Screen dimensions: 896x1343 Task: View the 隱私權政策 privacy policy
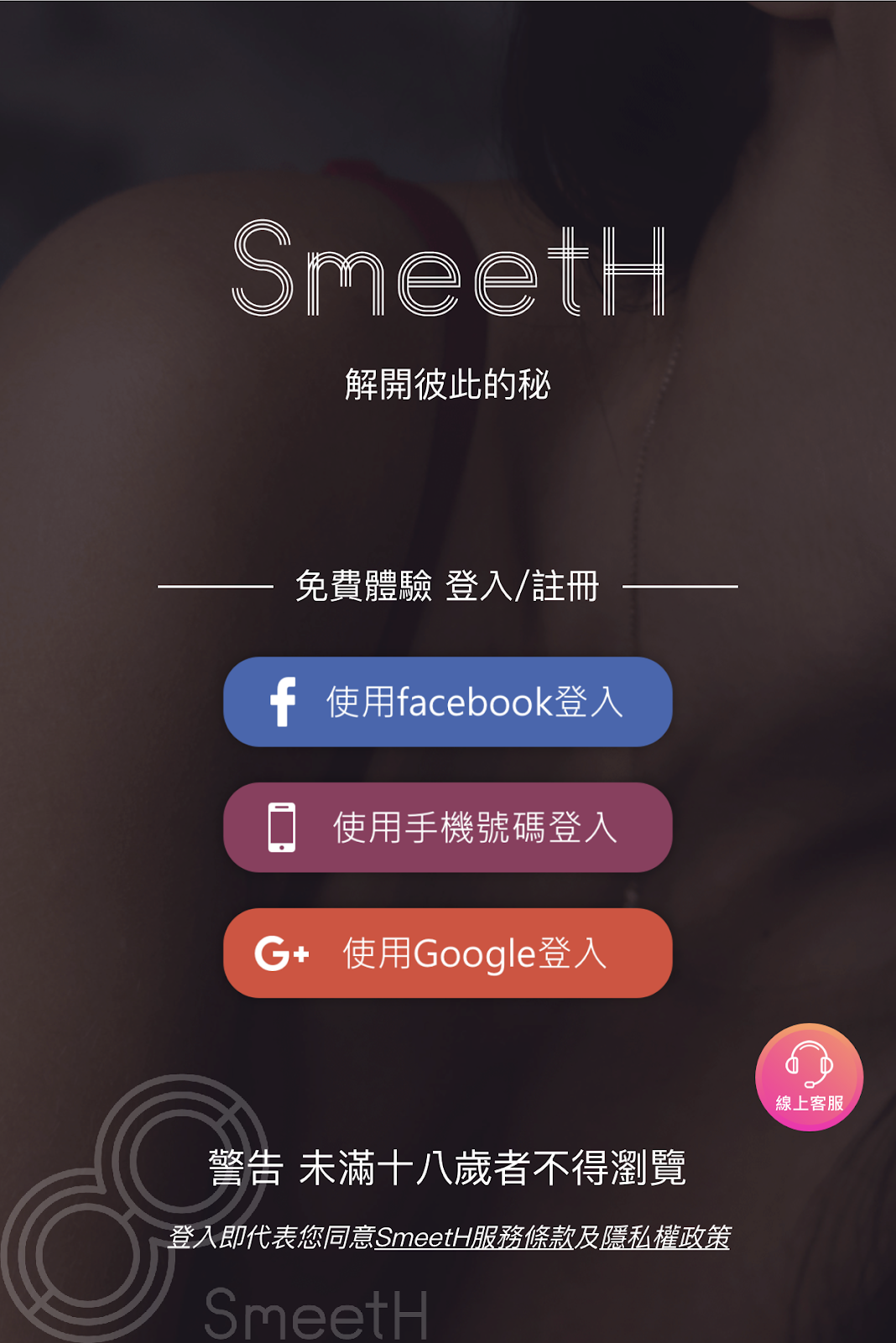coord(665,1237)
